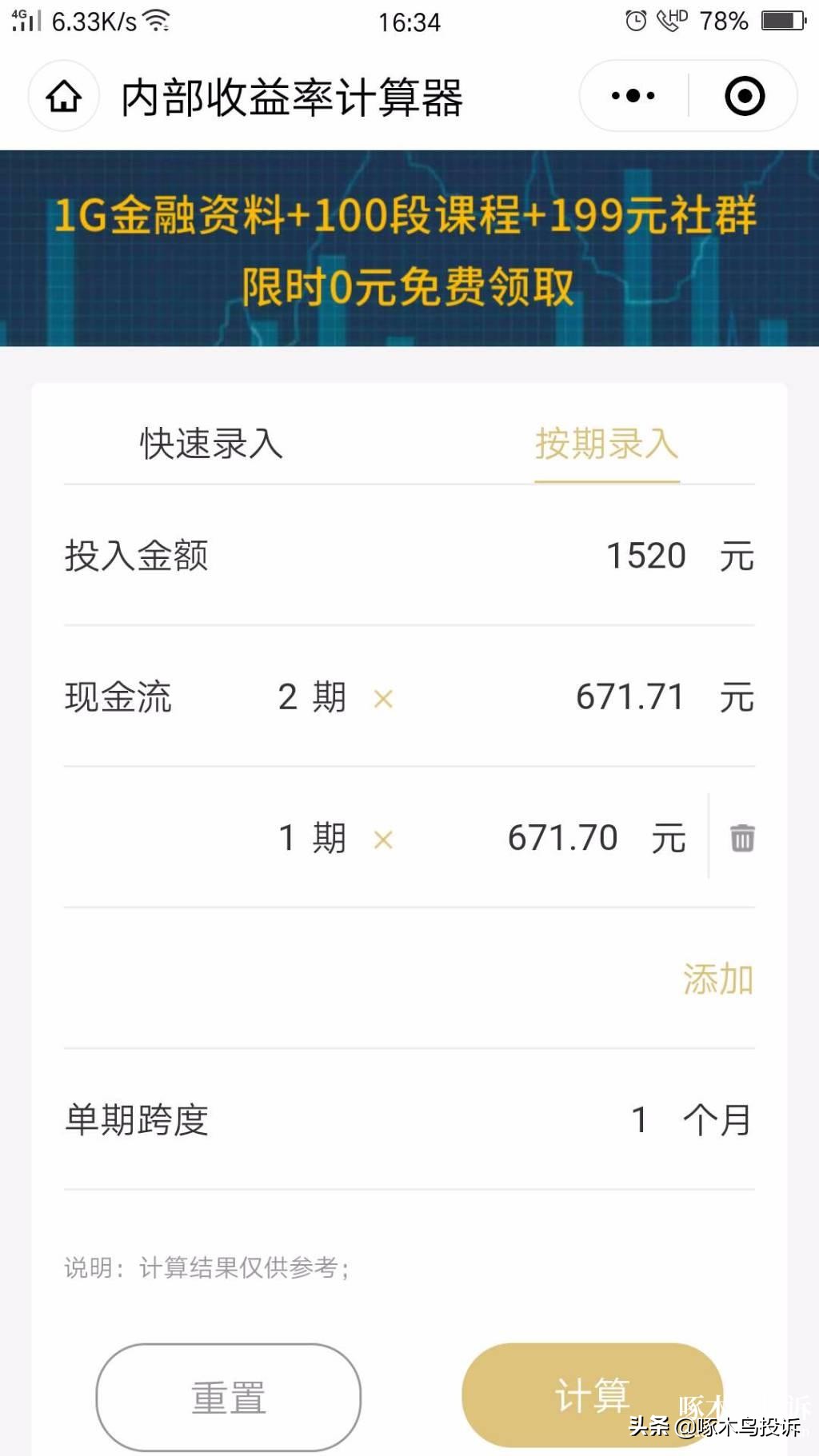Tap the circular close capsule icon
Screen dimensions: 819x1456
tap(743, 96)
